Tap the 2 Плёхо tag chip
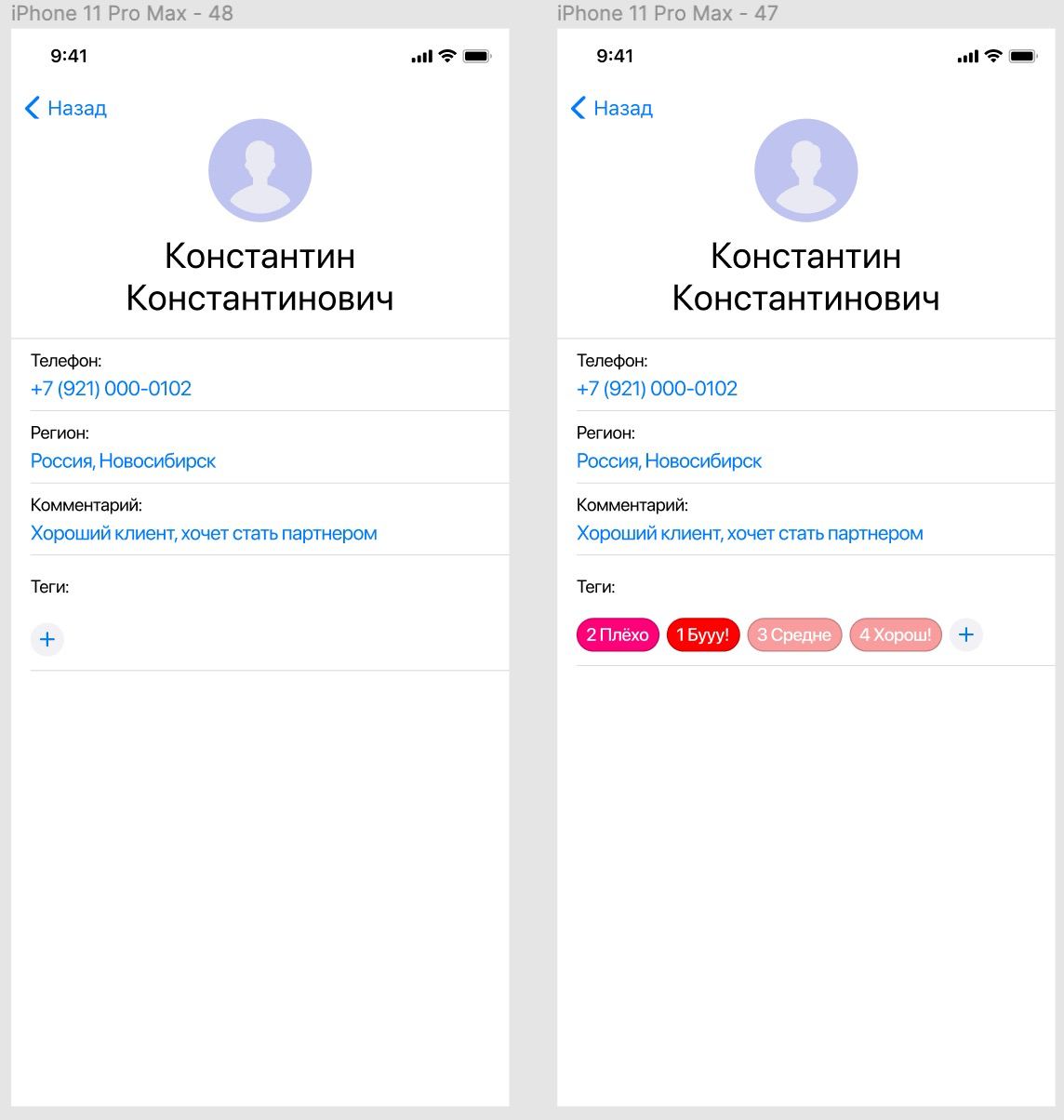 point(618,634)
